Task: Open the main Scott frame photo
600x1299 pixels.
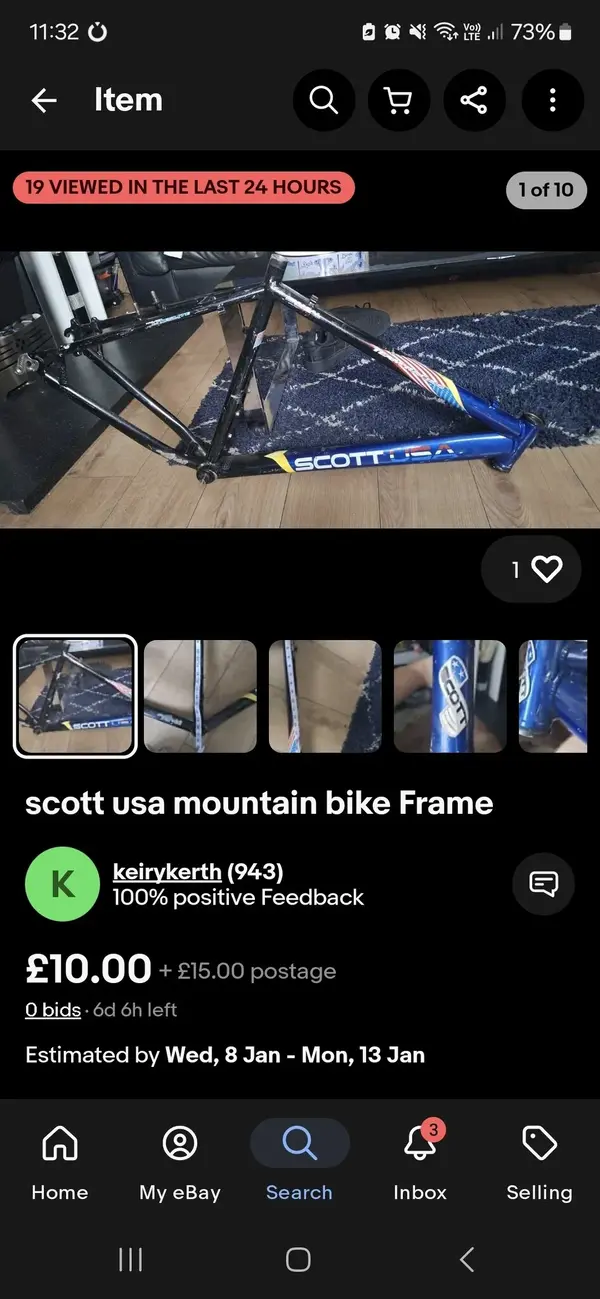Action: pos(300,388)
